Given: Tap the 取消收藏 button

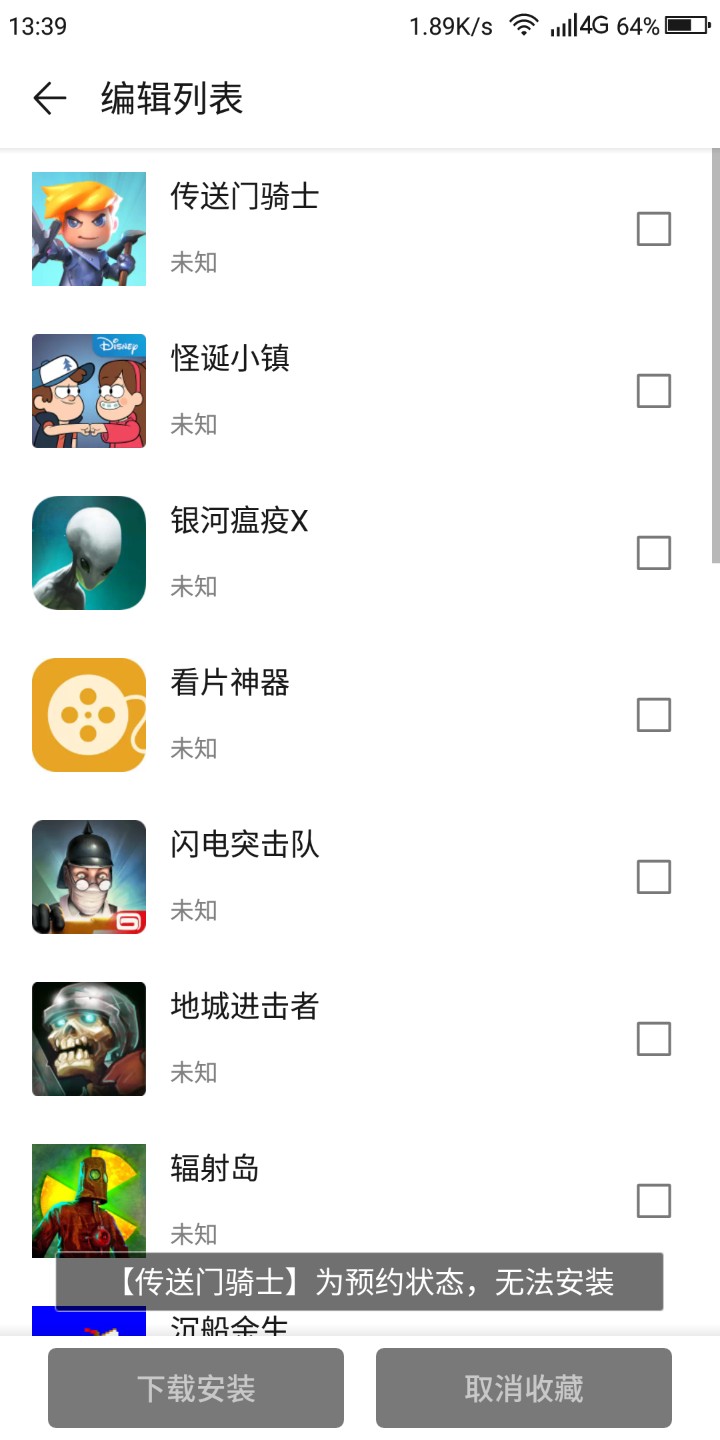Looking at the screenshot, I should point(523,1388).
